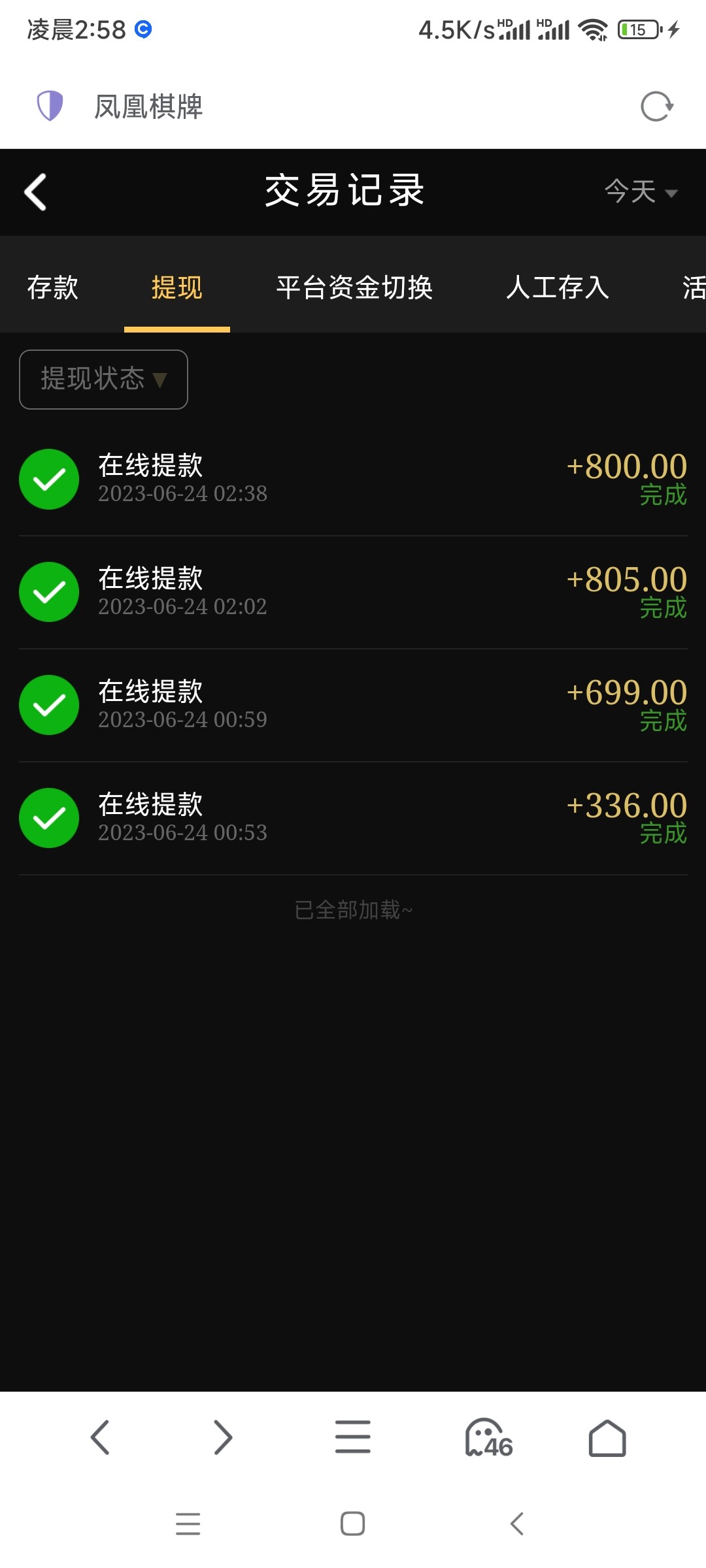Open the browser home page
This screenshot has height=1568, width=706.
[607, 1439]
